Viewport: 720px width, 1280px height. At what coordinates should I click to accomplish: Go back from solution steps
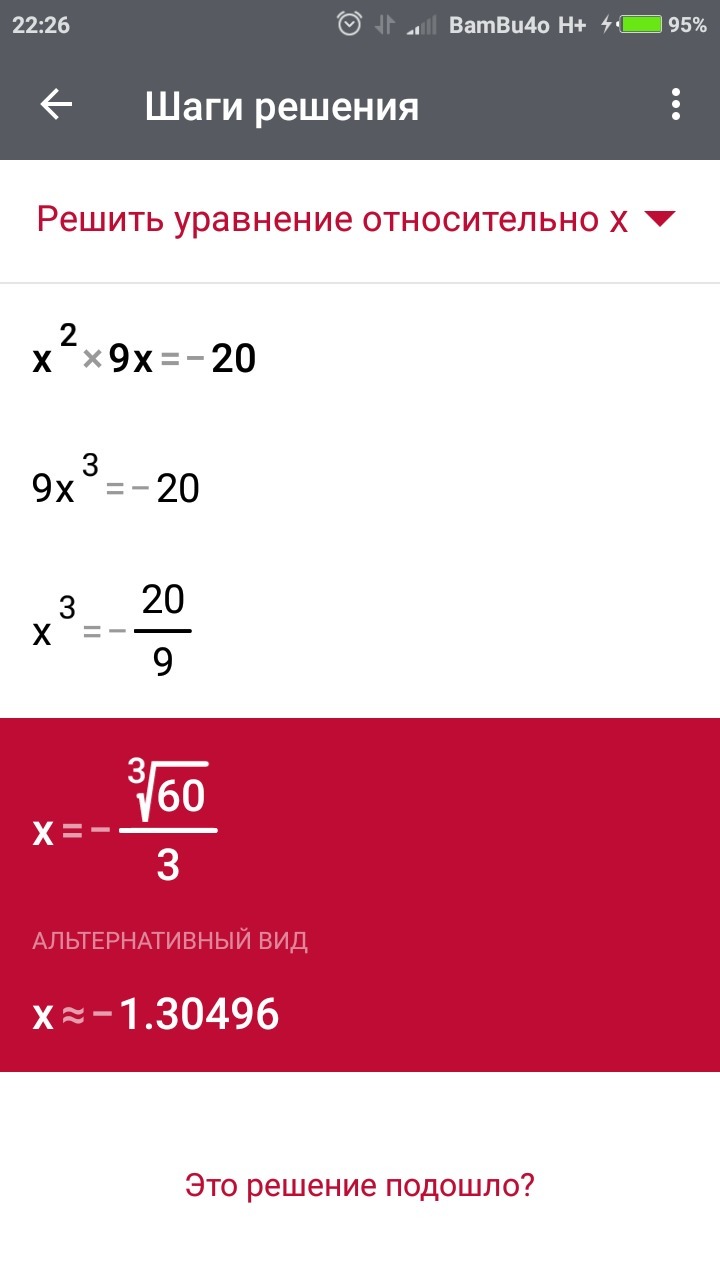[56, 105]
